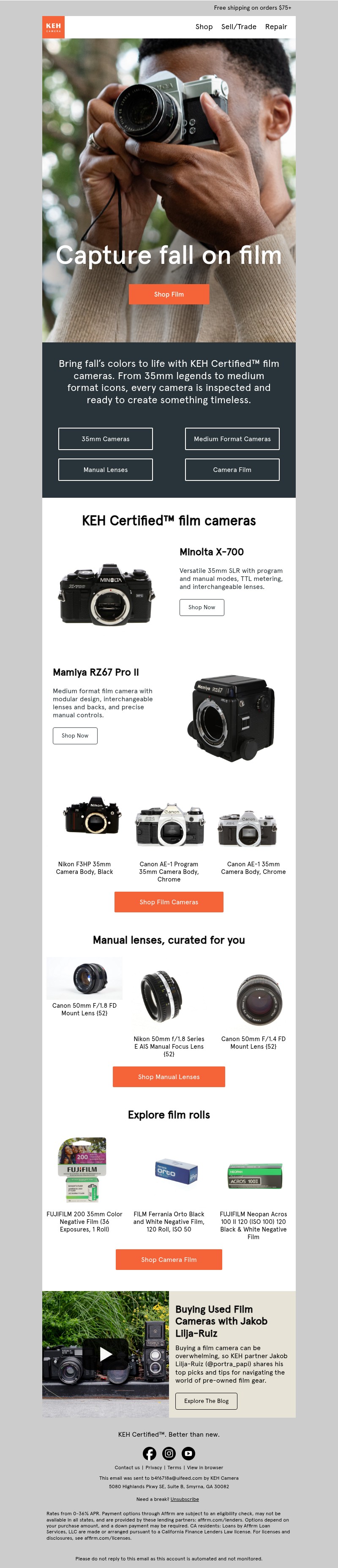This screenshot has height=1568, width=338.
Task: Tap Shop Manual Lenses button
Action: [169, 1076]
